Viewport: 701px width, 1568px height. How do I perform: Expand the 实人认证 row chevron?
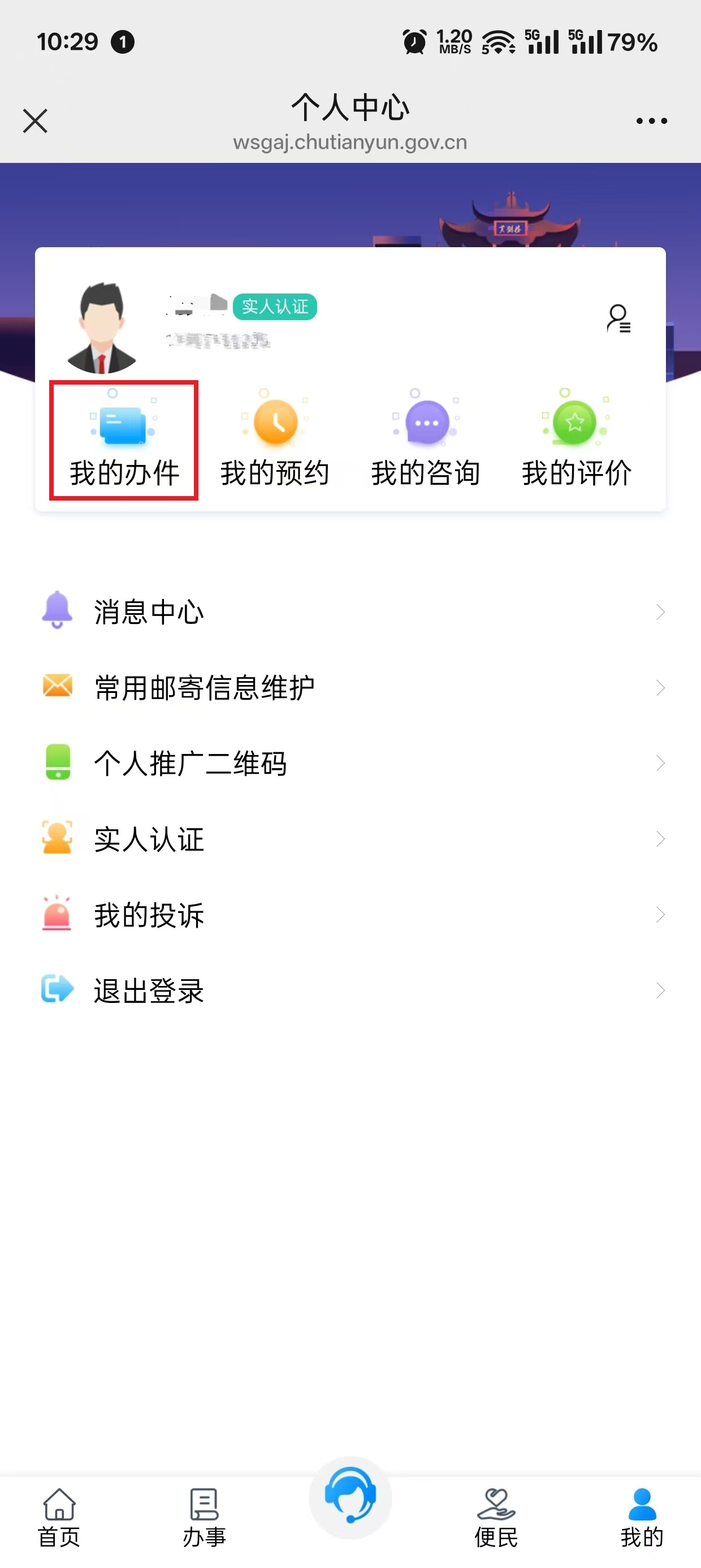(661, 839)
